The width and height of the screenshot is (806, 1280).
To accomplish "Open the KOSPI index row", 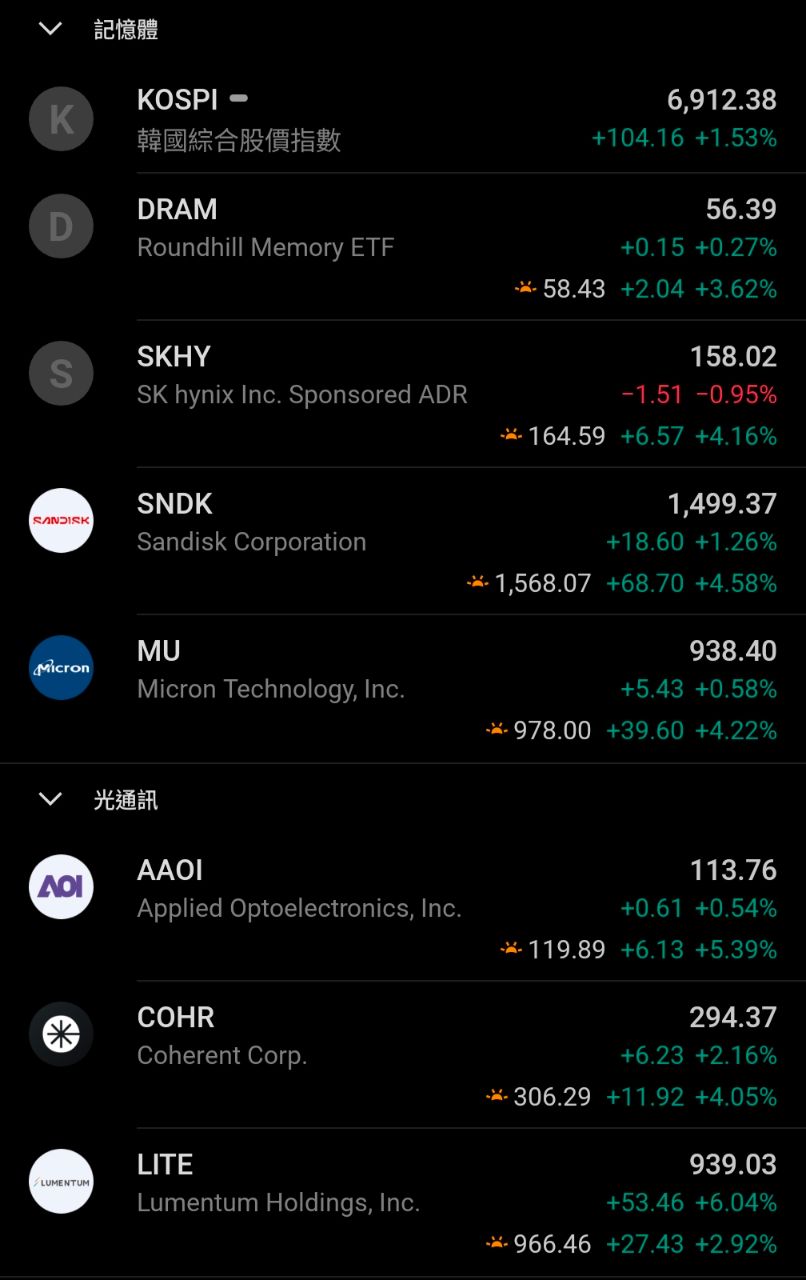I will (x=403, y=119).
